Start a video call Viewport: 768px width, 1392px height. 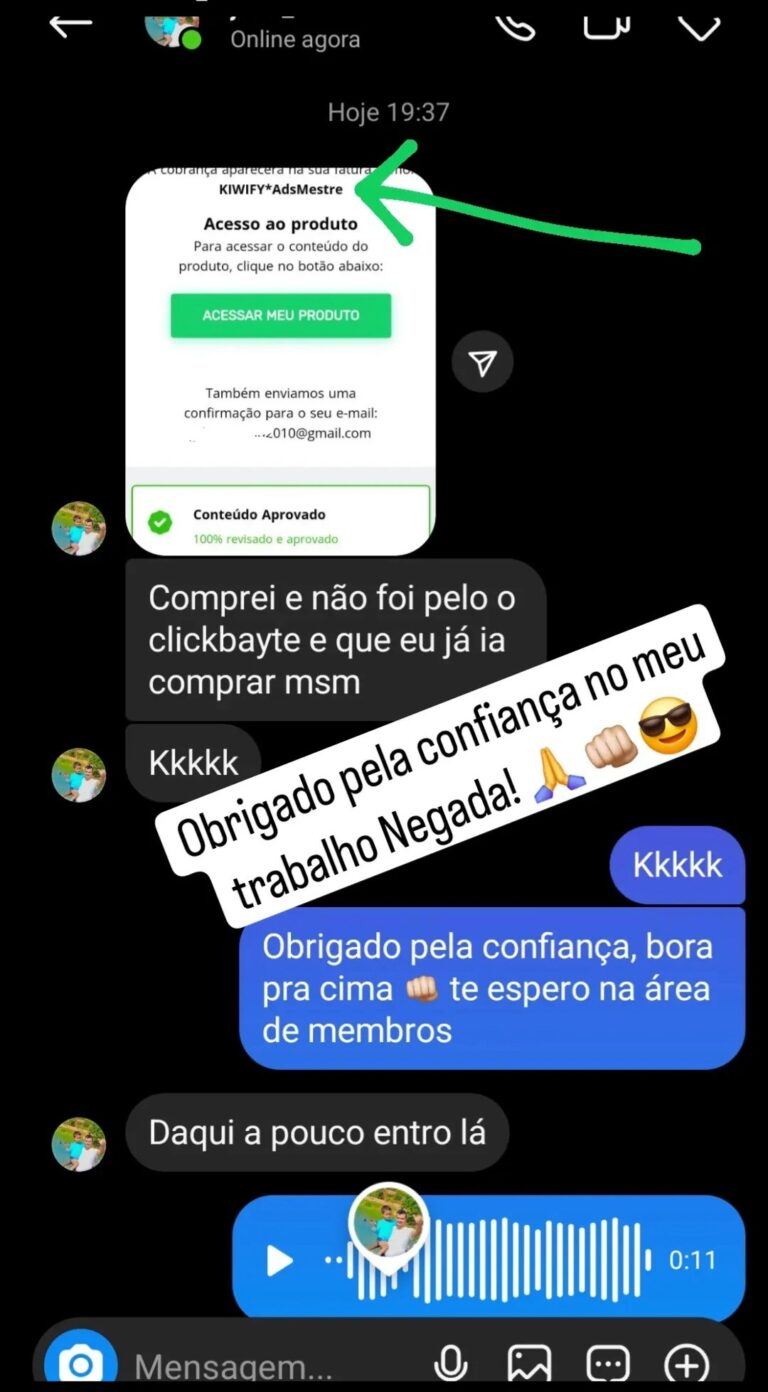coord(604,26)
